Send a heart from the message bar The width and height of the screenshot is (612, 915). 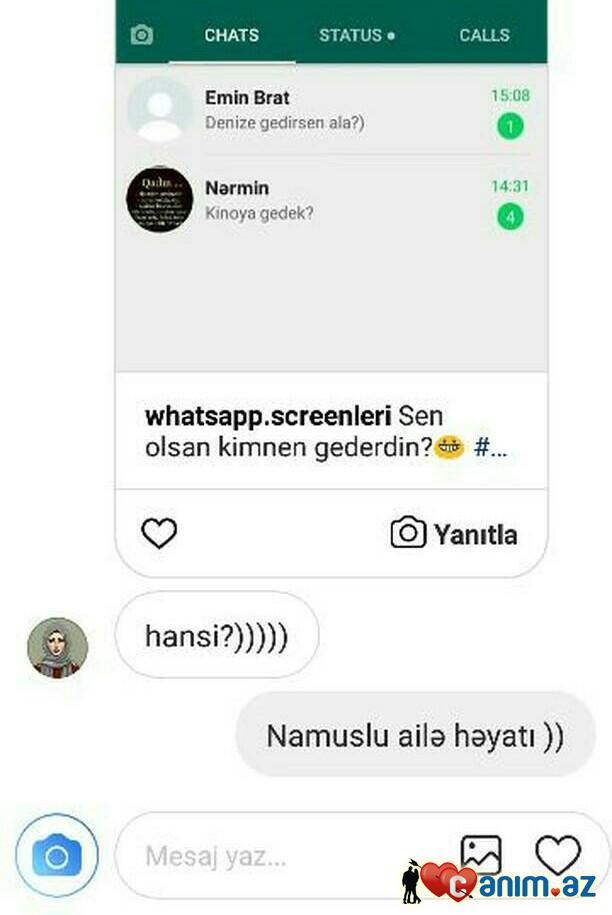[557, 855]
